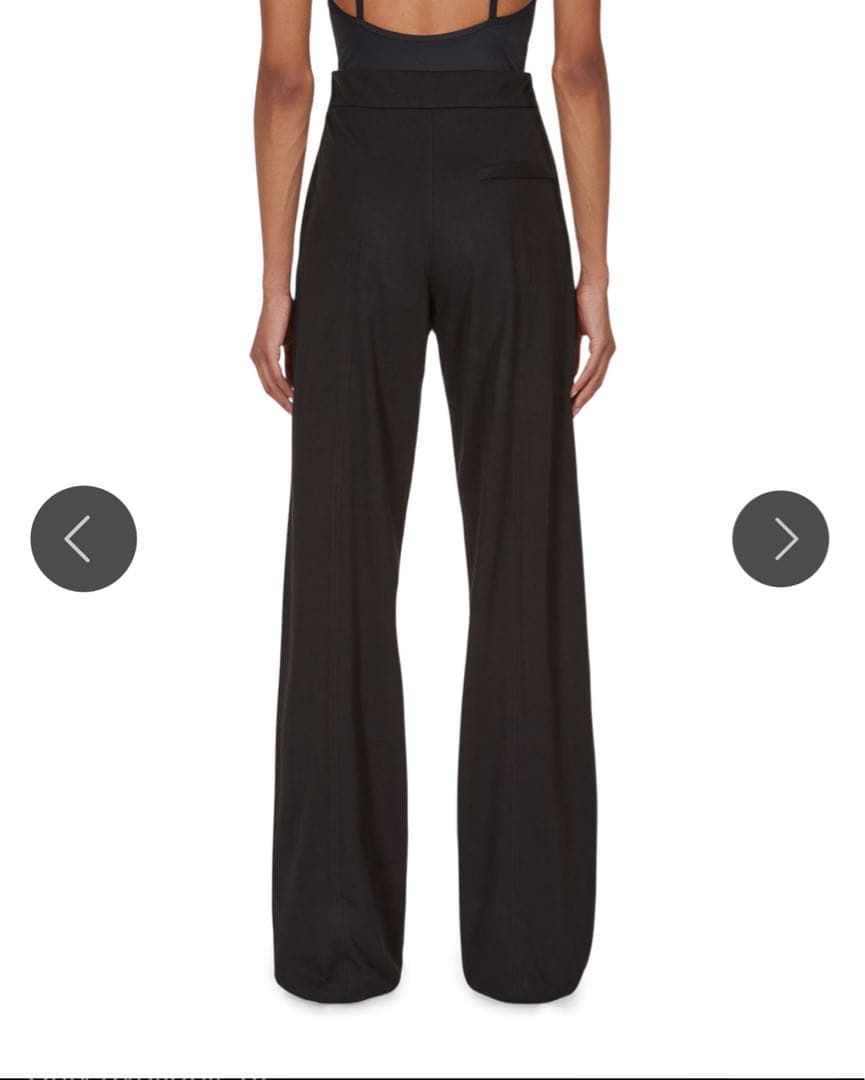Navigate forward using the right arrow button
865x1080 pixels.
click(x=781, y=538)
